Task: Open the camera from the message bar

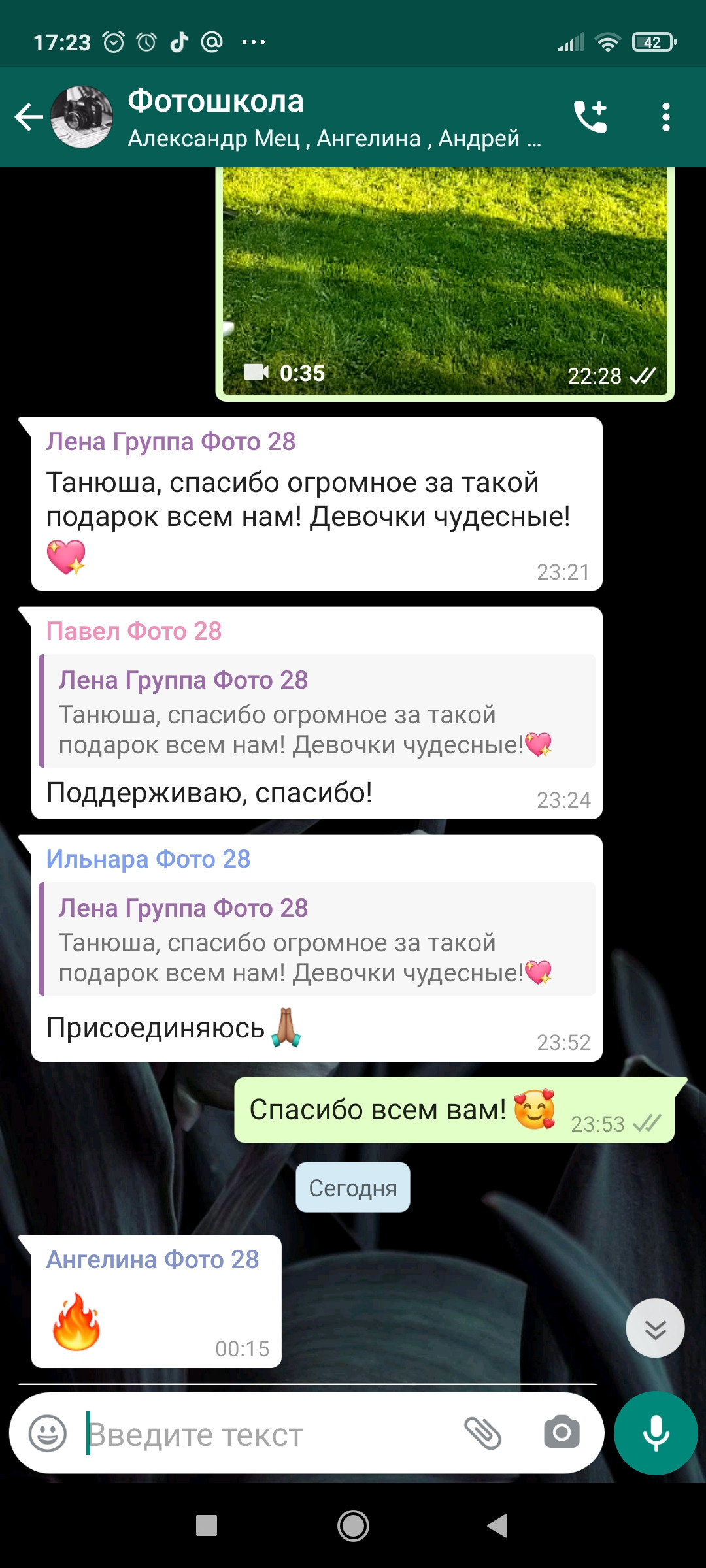Action: tap(562, 1433)
